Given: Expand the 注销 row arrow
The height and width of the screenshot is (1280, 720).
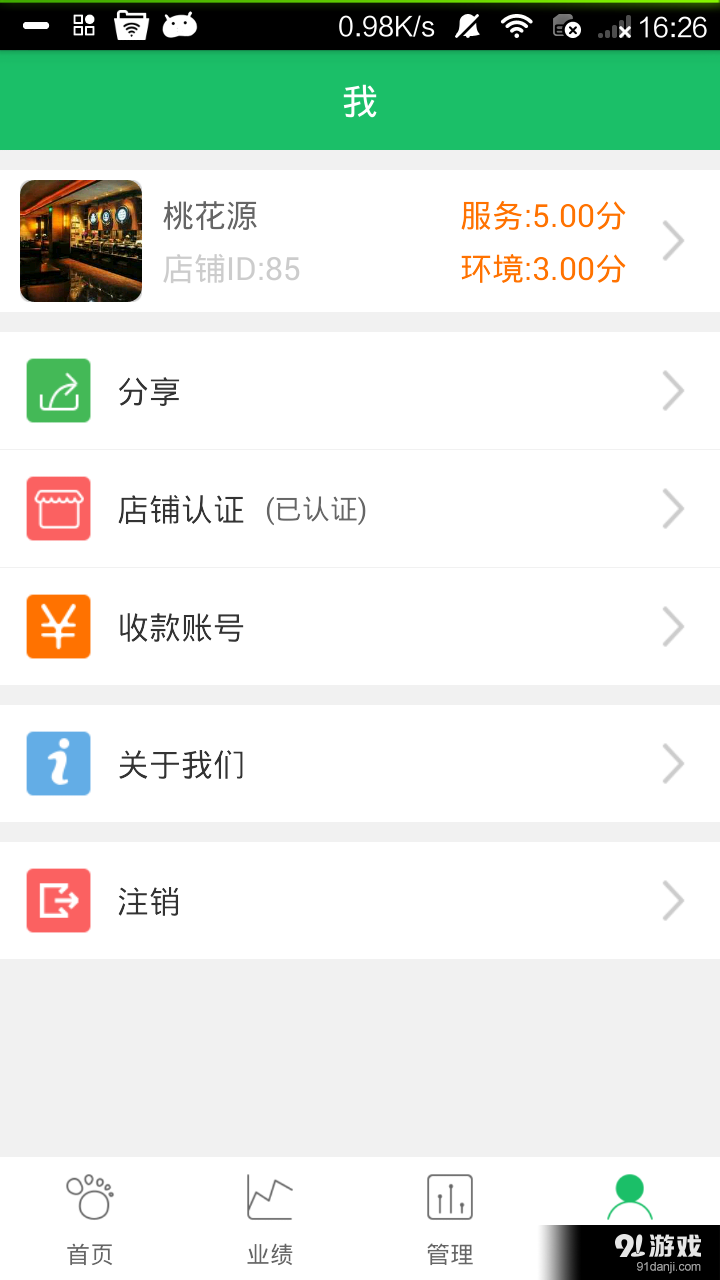Looking at the screenshot, I should [x=672, y=900].
